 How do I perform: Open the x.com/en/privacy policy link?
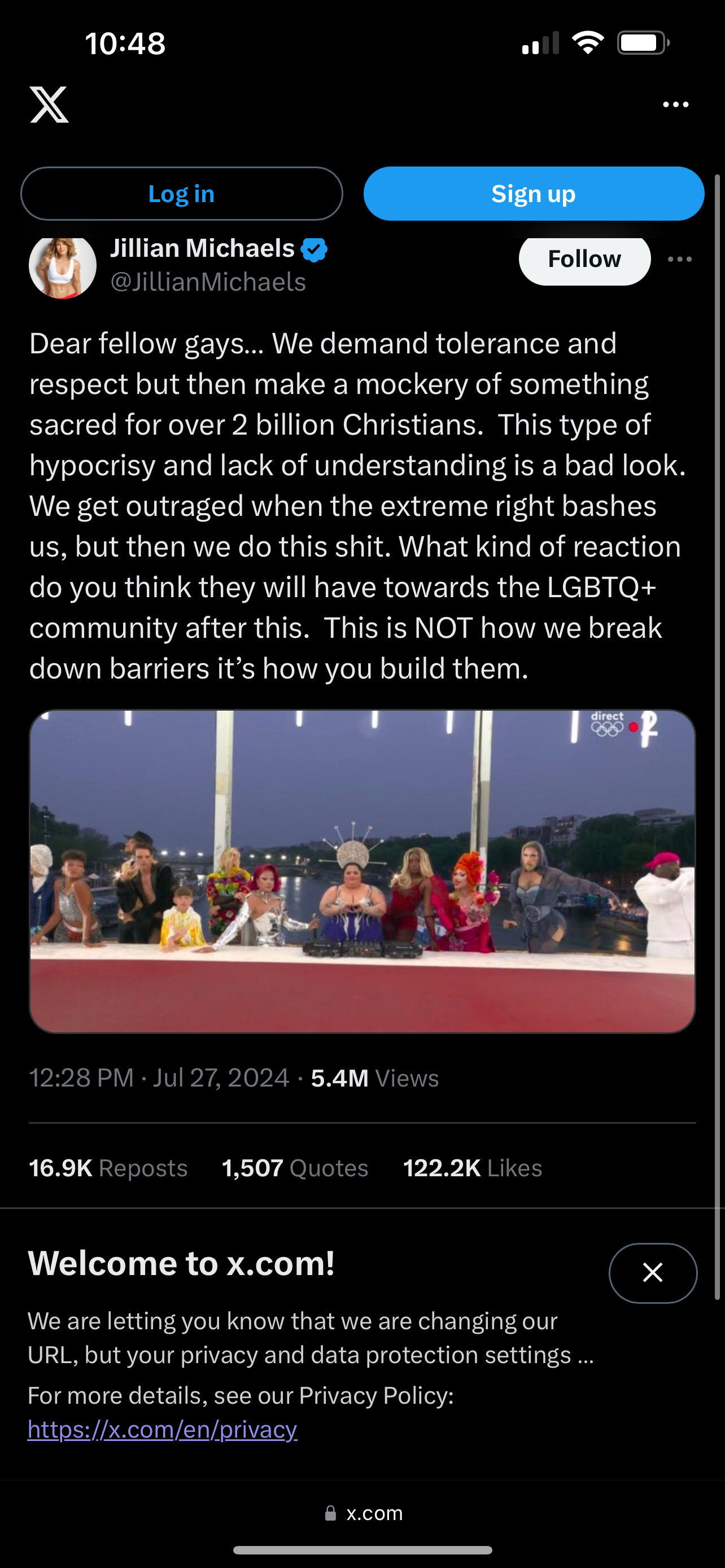163,1429
